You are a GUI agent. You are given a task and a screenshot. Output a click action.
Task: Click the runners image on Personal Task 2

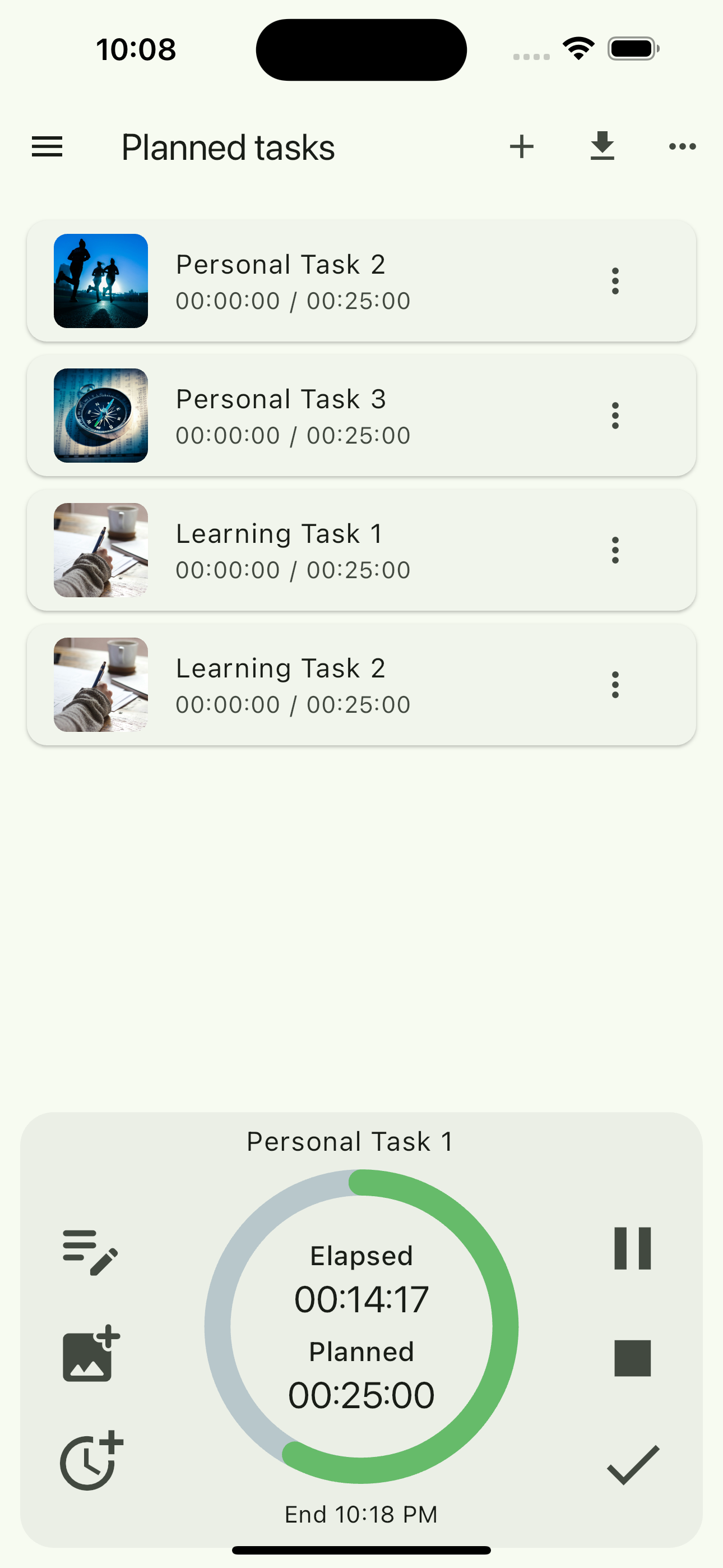(x=100, y=281)
